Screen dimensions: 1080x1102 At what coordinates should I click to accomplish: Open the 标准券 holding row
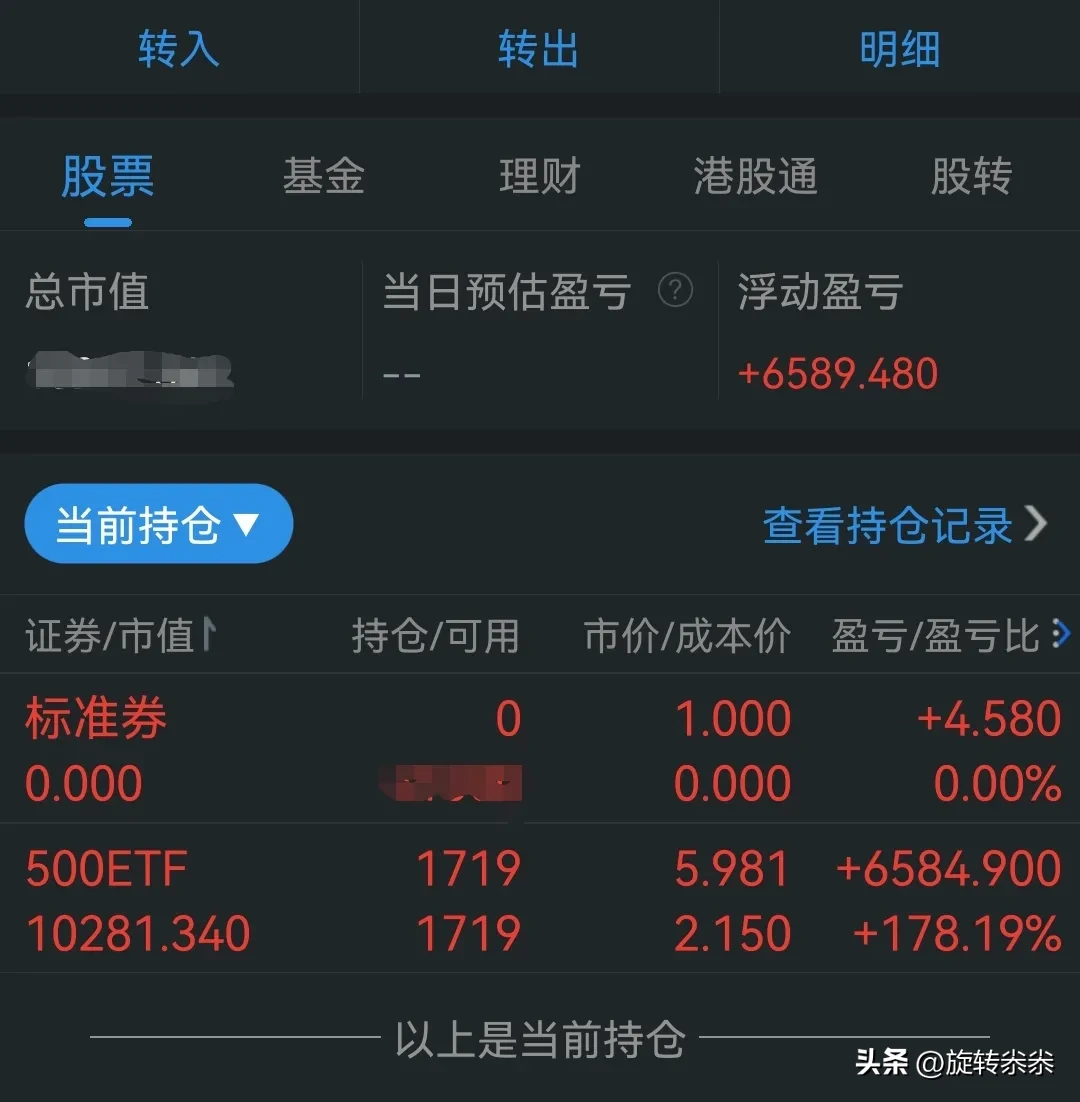pos(540,750)
